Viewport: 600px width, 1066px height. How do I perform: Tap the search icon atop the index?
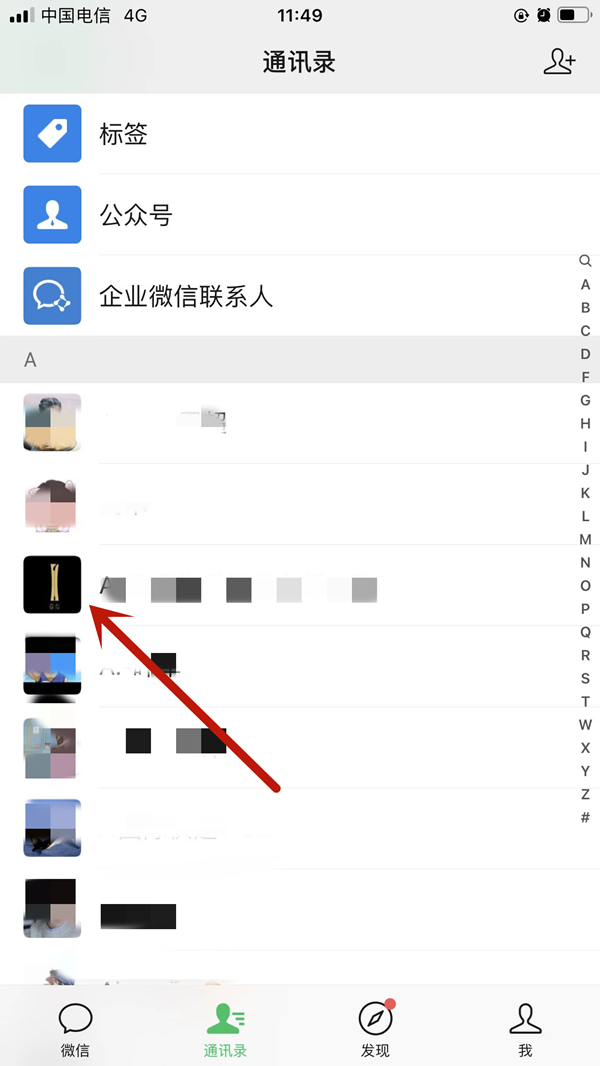pyautogui.click(x=585, y=261)
